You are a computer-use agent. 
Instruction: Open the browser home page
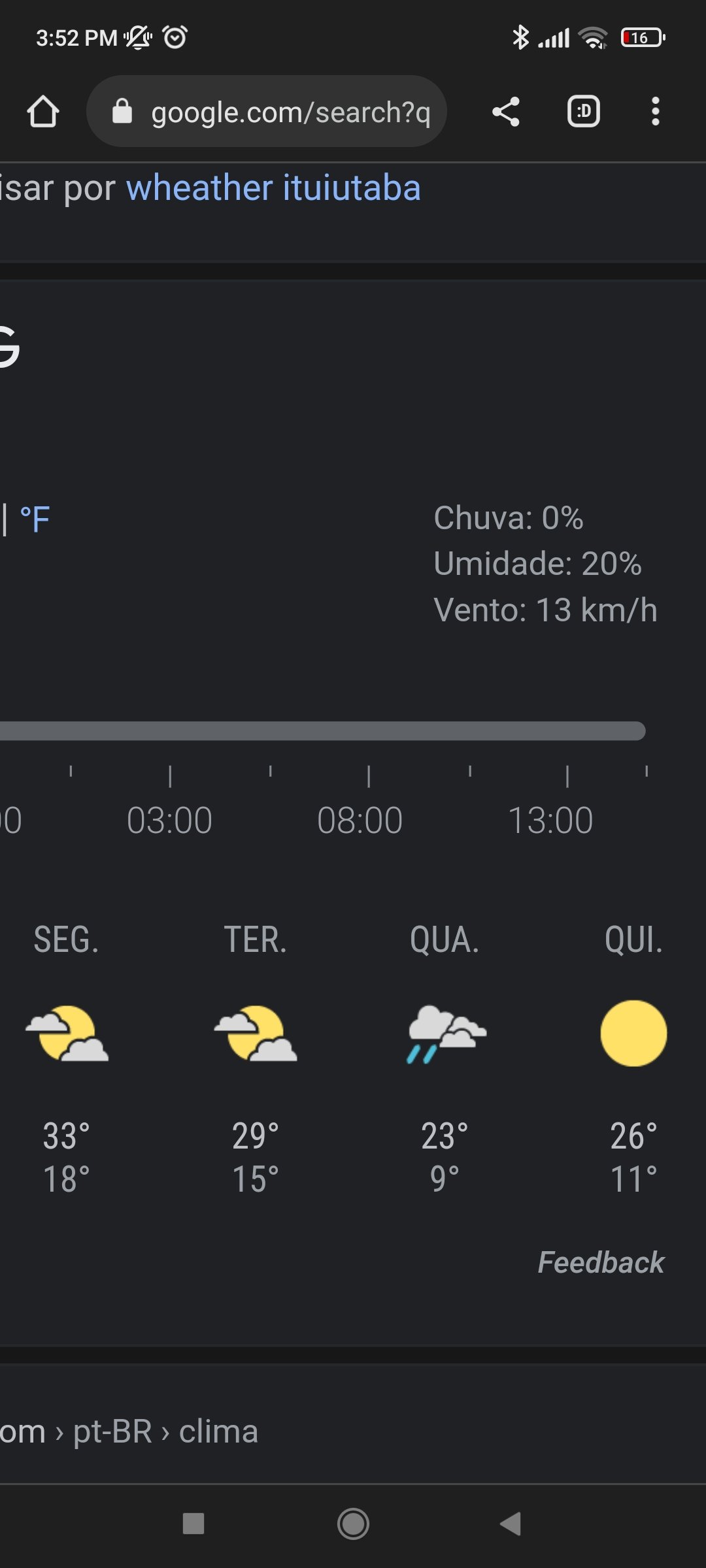43,112
